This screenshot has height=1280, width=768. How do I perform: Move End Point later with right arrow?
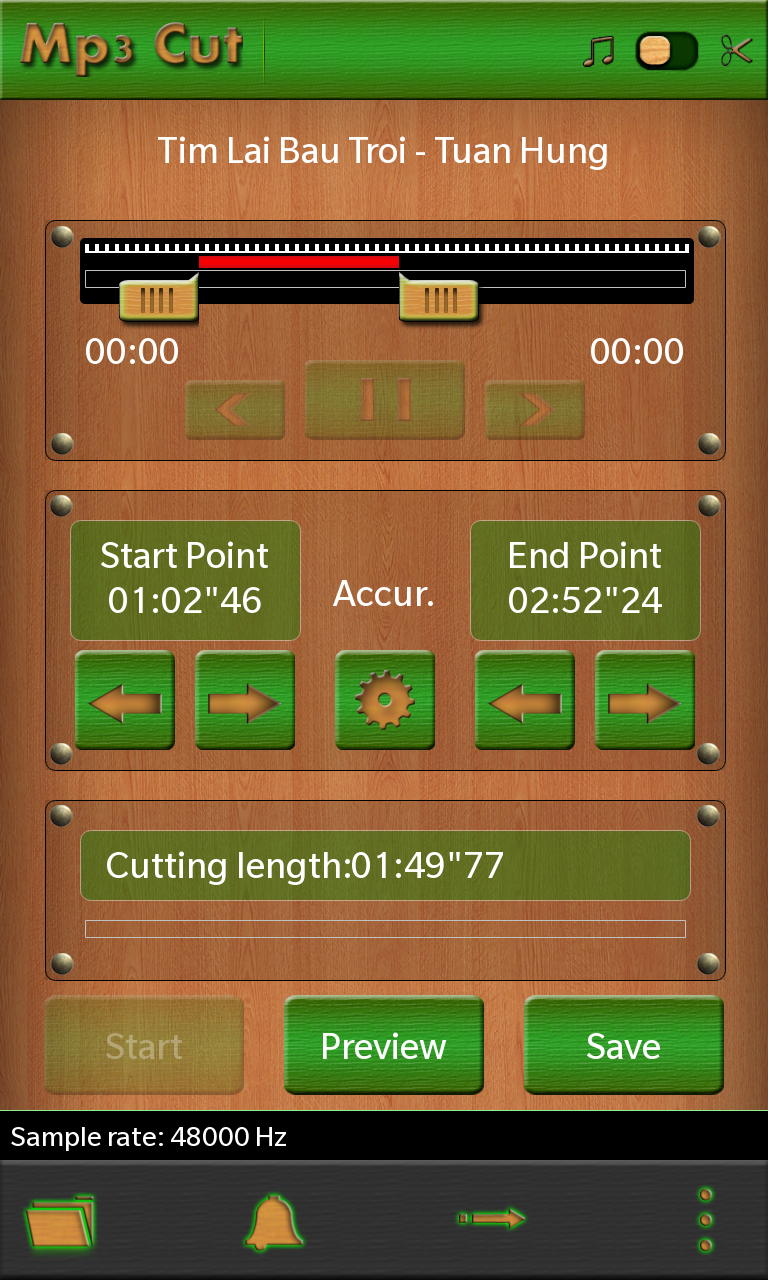point(645,700)
